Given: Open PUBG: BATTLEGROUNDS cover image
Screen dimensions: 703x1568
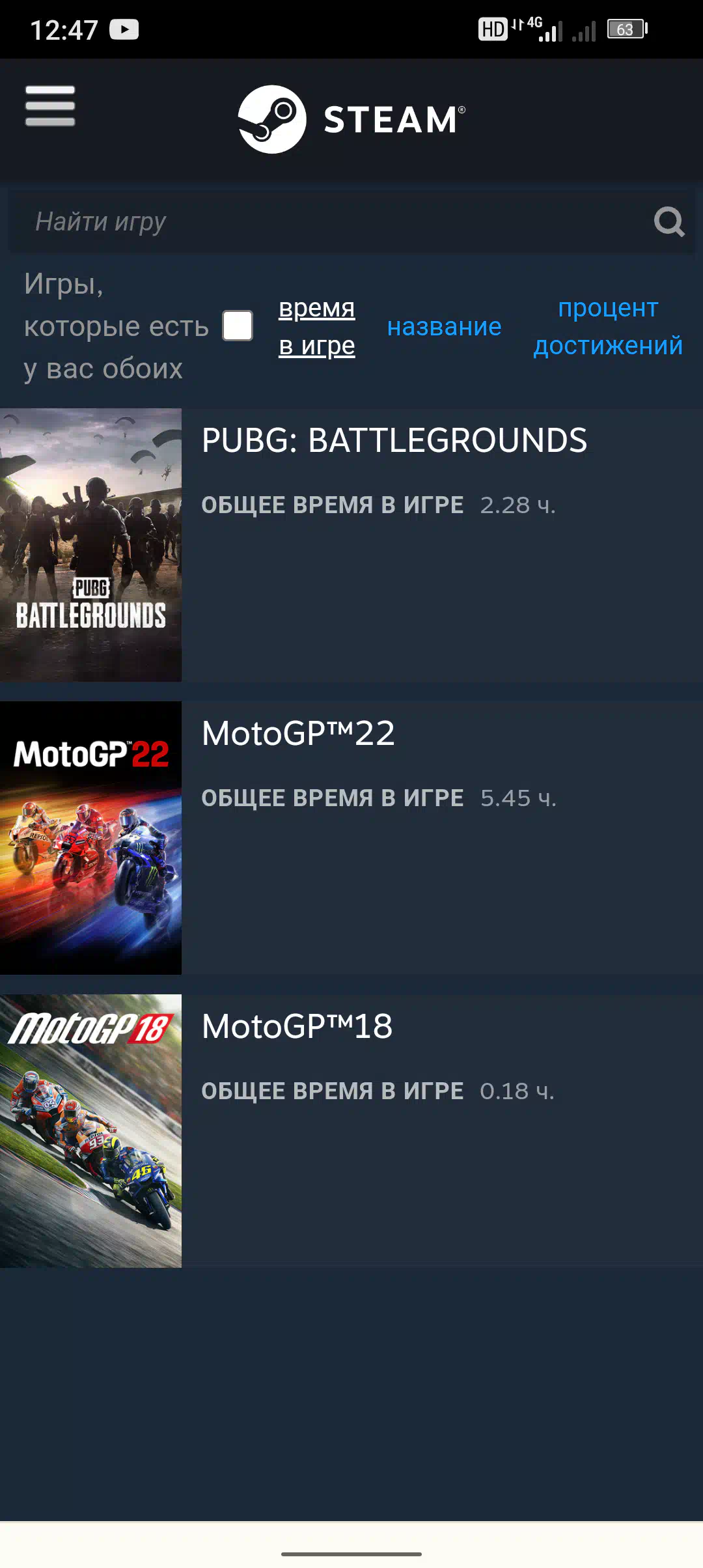Looking at the screenshot, I should [90, 545].
